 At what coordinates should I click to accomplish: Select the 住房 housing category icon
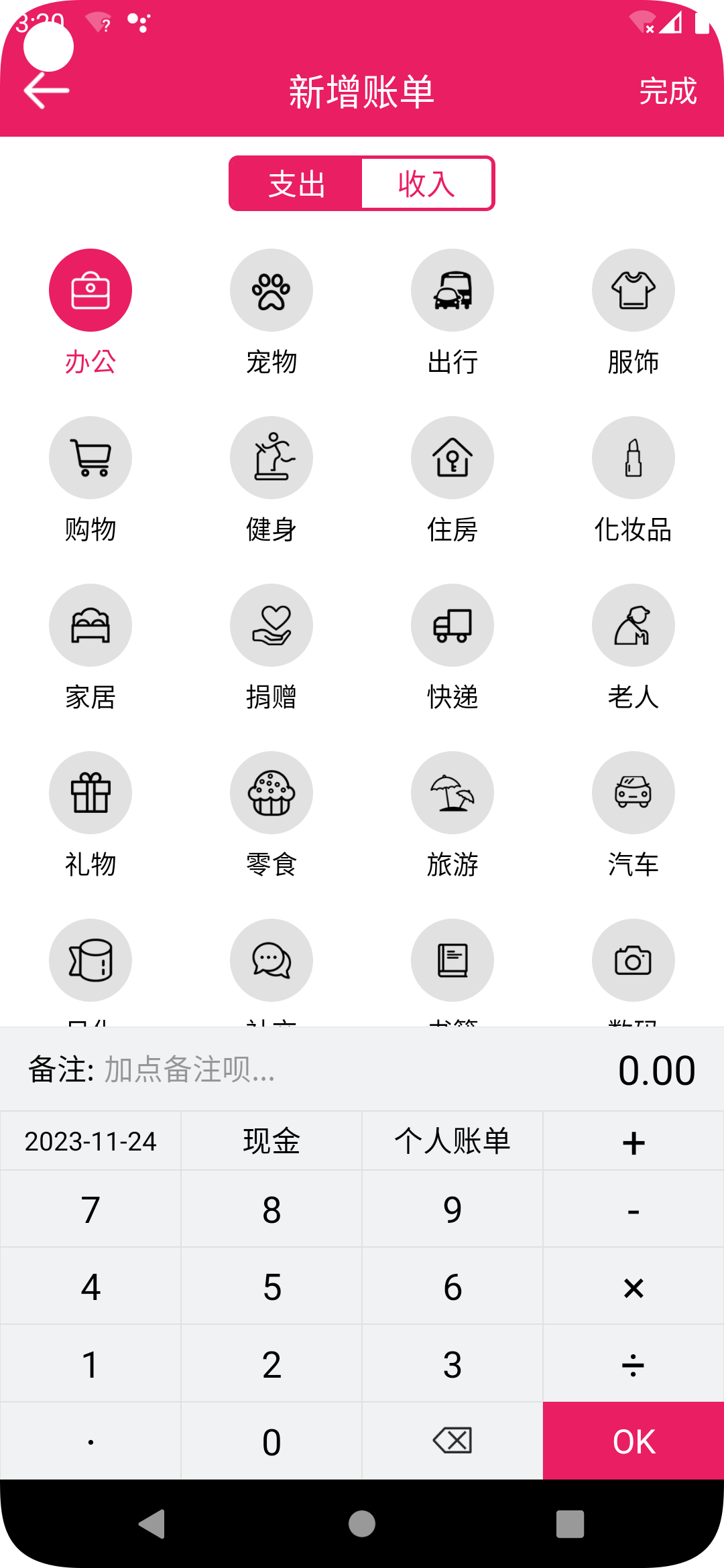452,458
